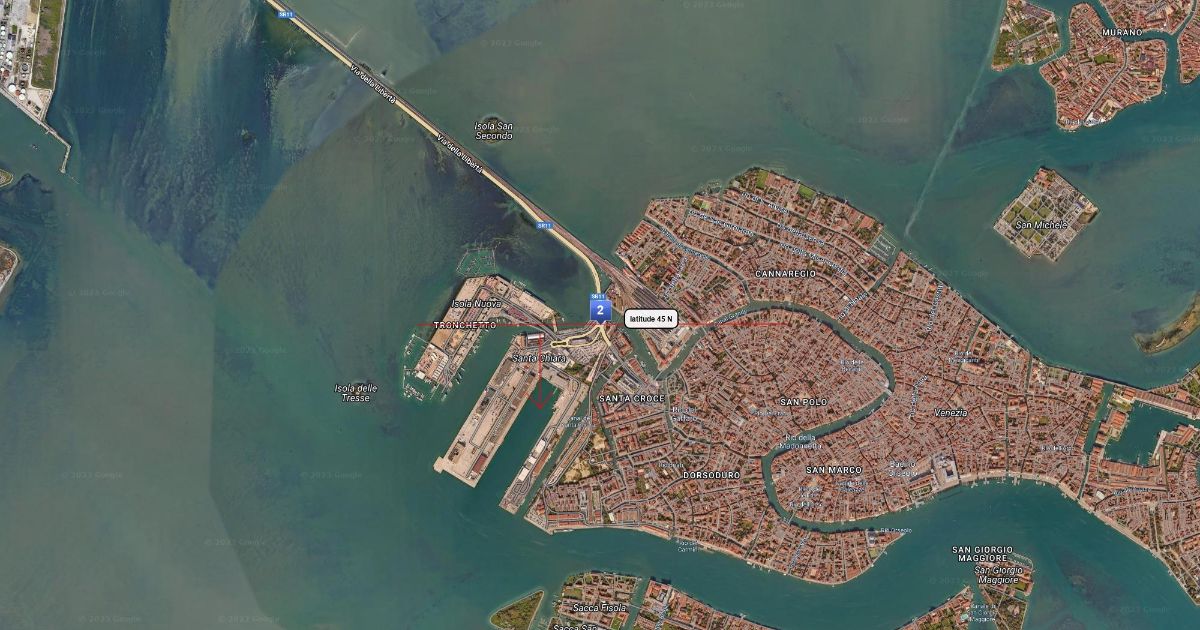Tap the blue map marker numbered 2
The image size is (1200, 630).
tap(599, 310)
